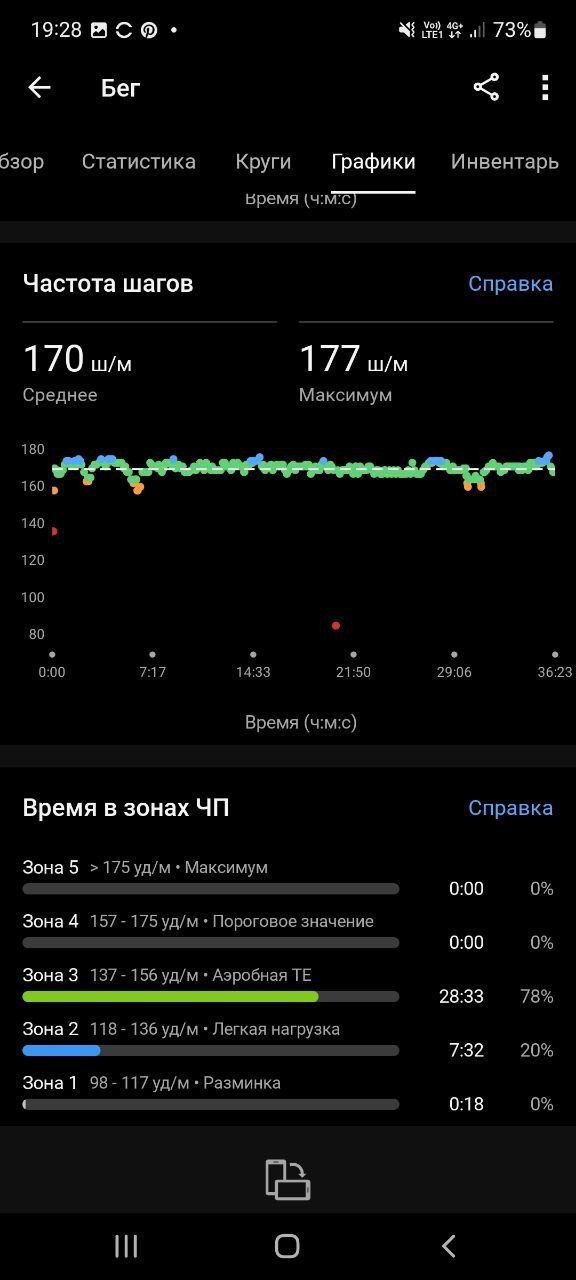Switch to the Статистика tab
576x1280 pixels.
[x=139, y=161]
